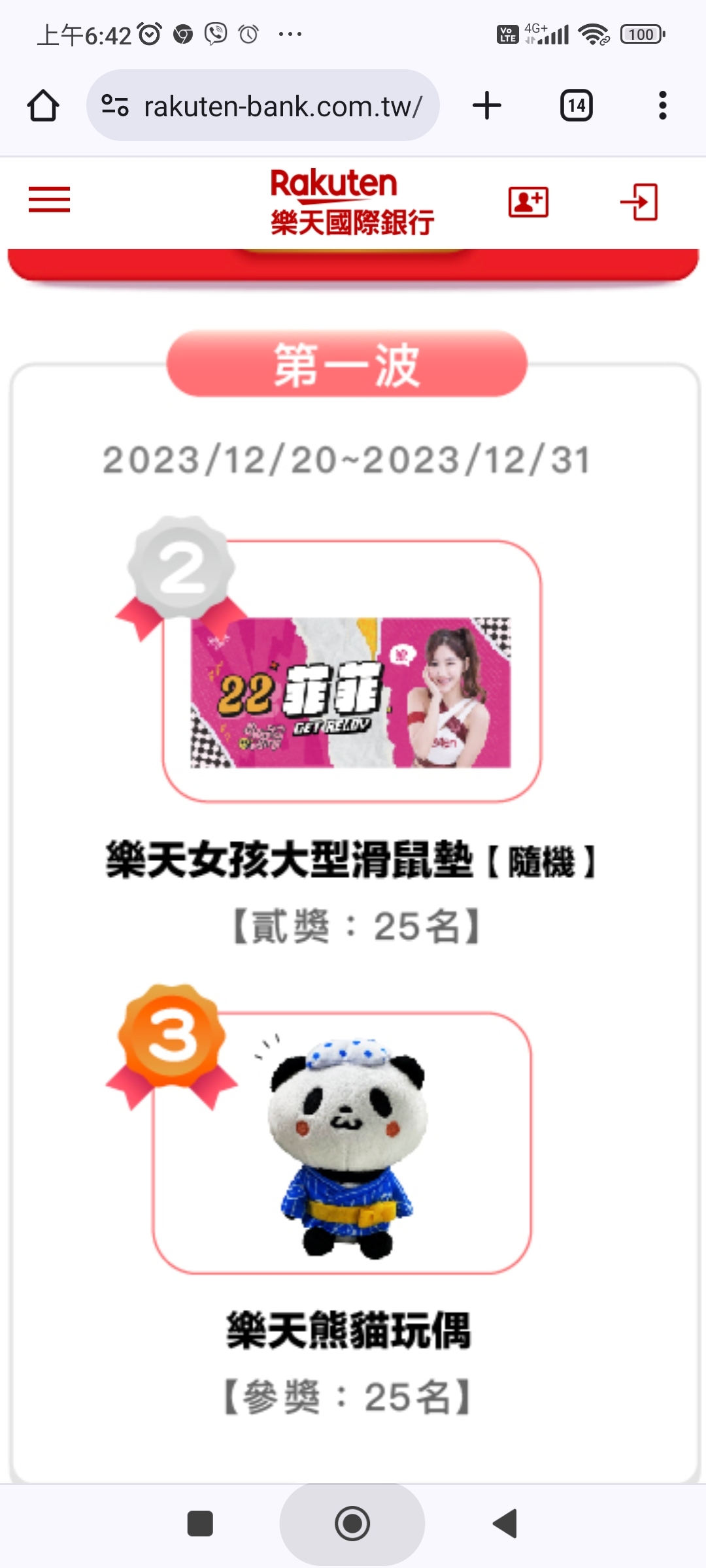Tap the login icon in the header
706x1568 pixels.
coord(639,202)
